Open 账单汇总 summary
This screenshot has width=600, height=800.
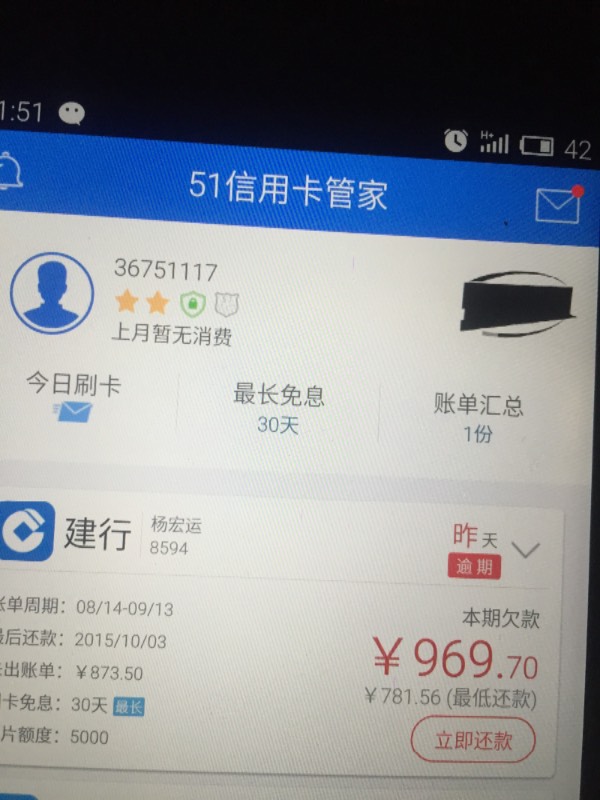[x=477, y=417]
